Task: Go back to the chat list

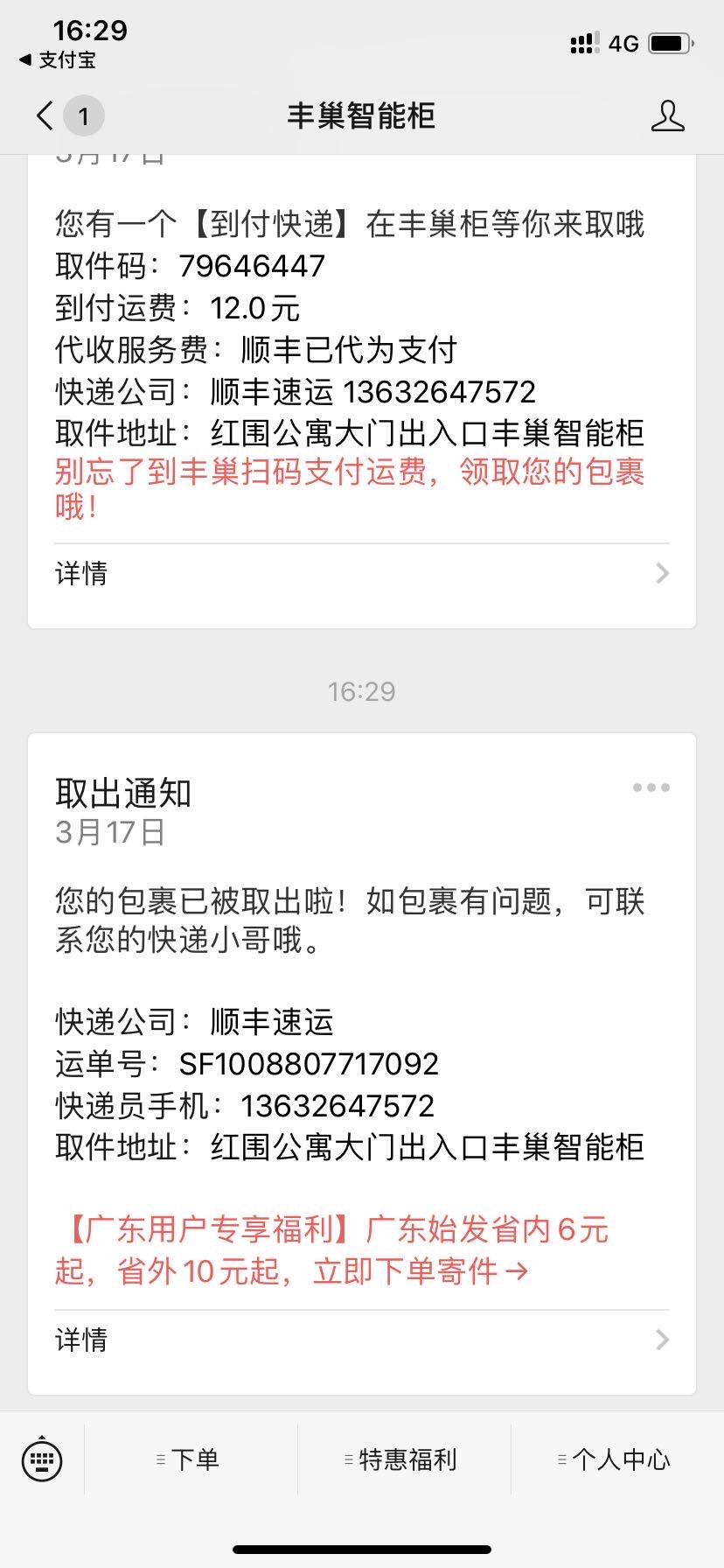Action: pyautogui.click(x=45, y=115)
